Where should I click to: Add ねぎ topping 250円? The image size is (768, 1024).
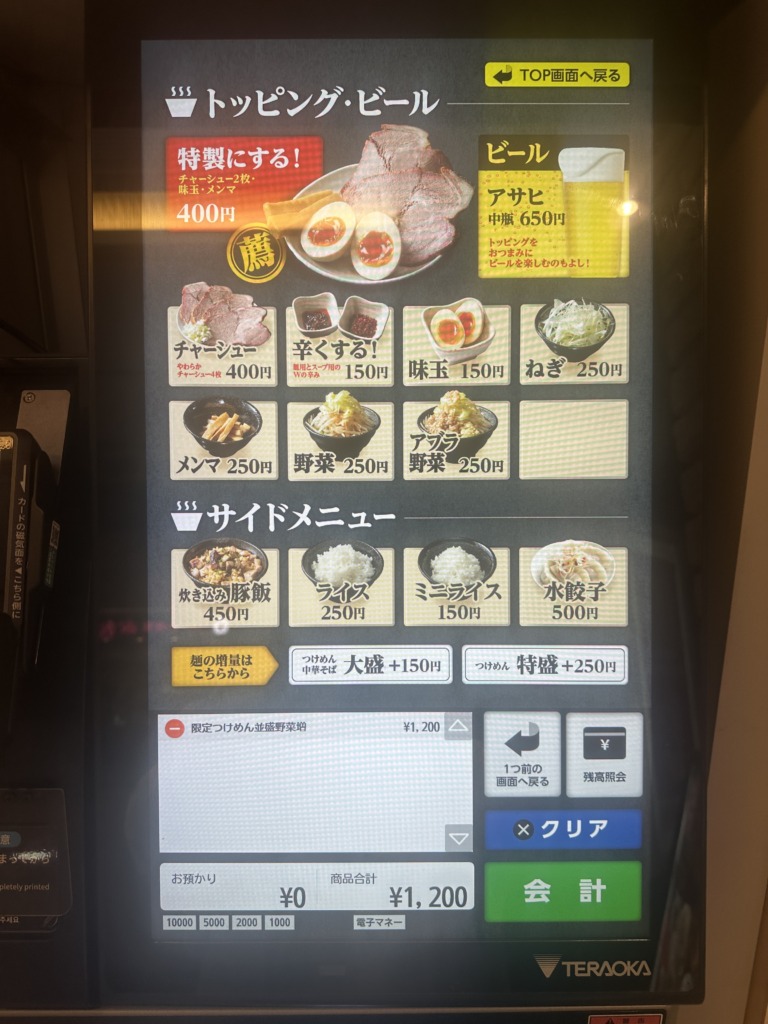pos(574,344)
